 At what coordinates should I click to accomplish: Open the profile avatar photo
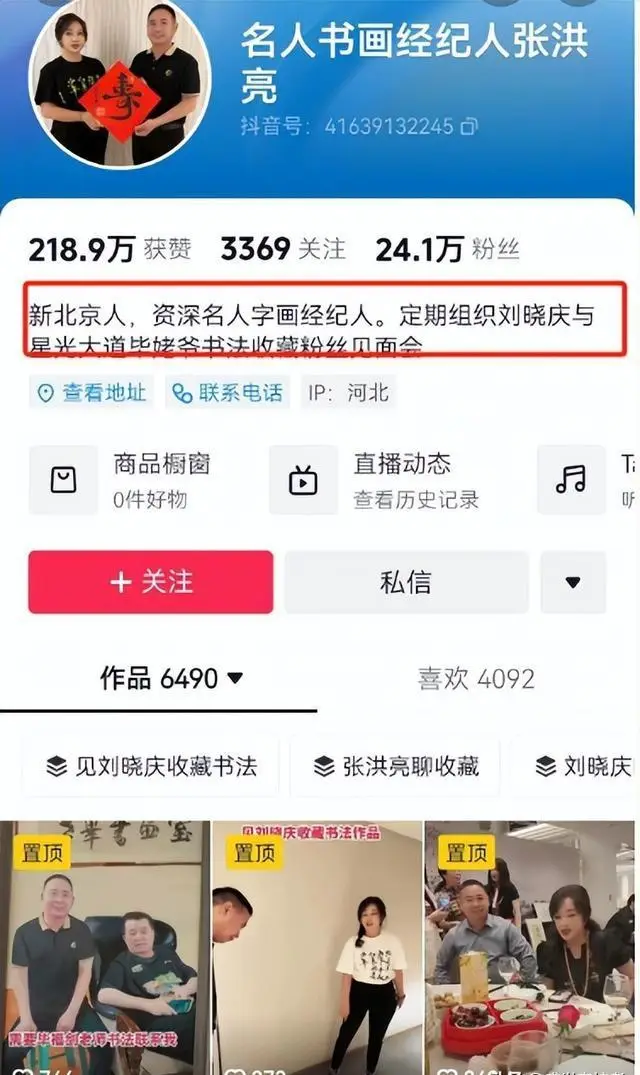120,85
